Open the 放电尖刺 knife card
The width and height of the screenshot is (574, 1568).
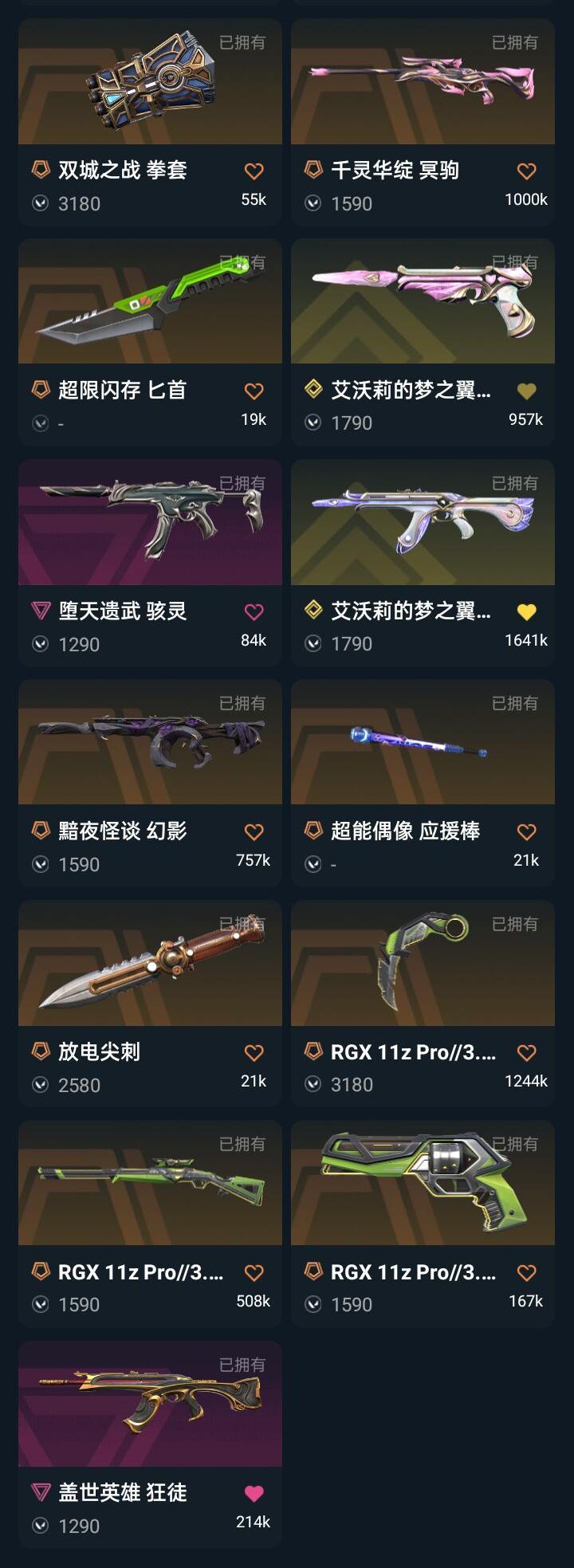tap(150, 1003)
